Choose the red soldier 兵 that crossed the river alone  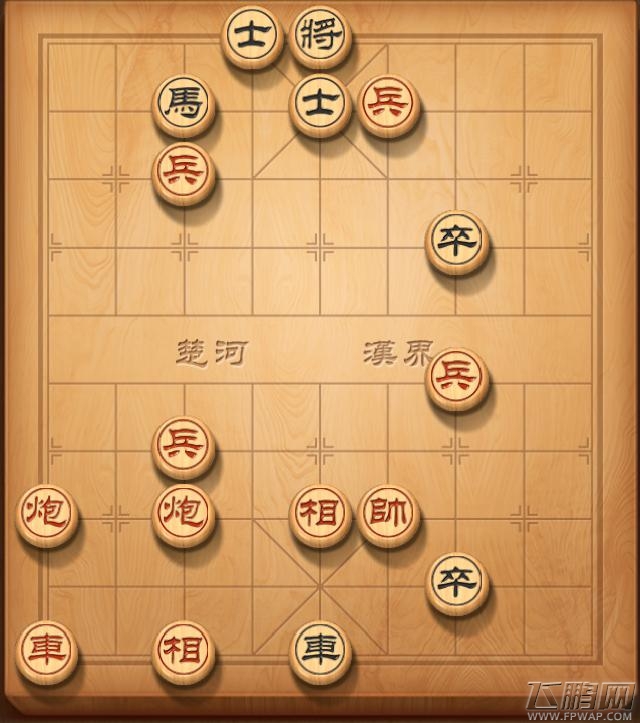(x=458, y=379)
